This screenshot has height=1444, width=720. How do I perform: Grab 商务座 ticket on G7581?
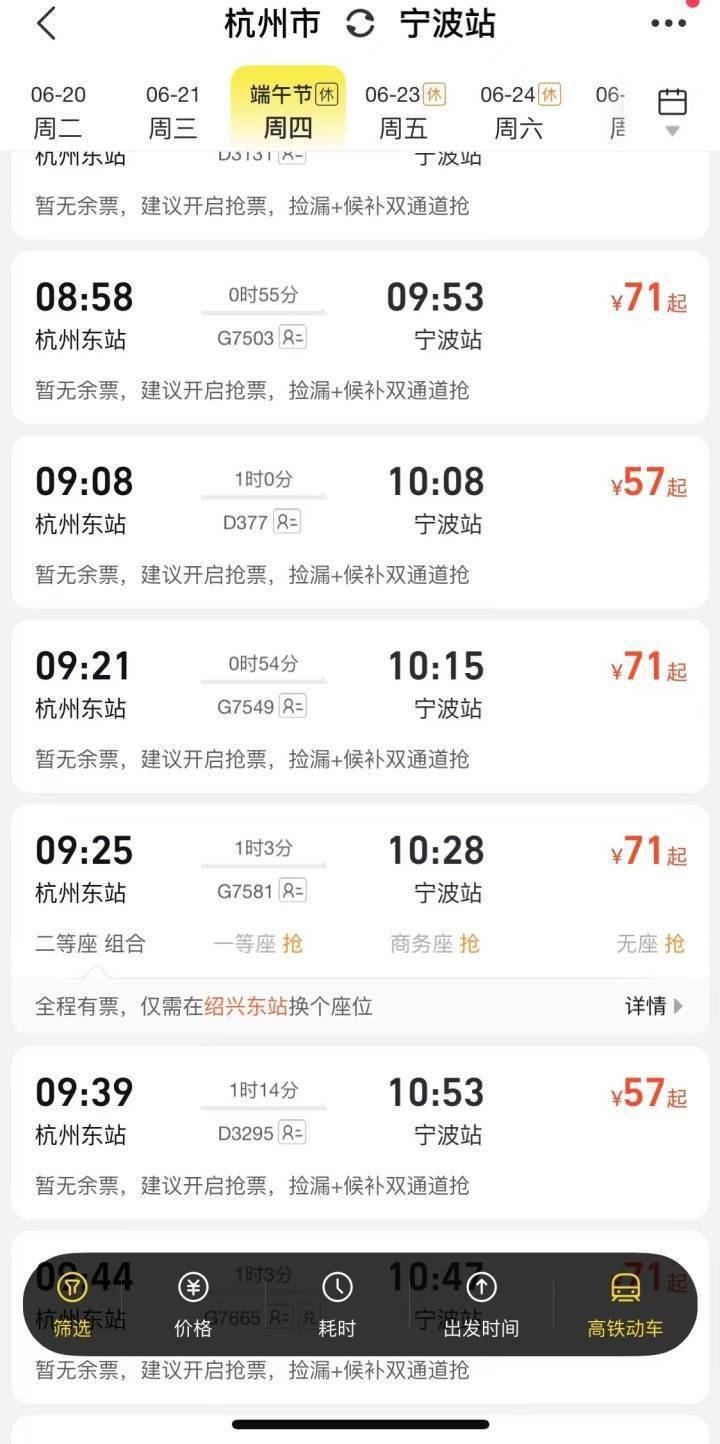pos(435,943)
